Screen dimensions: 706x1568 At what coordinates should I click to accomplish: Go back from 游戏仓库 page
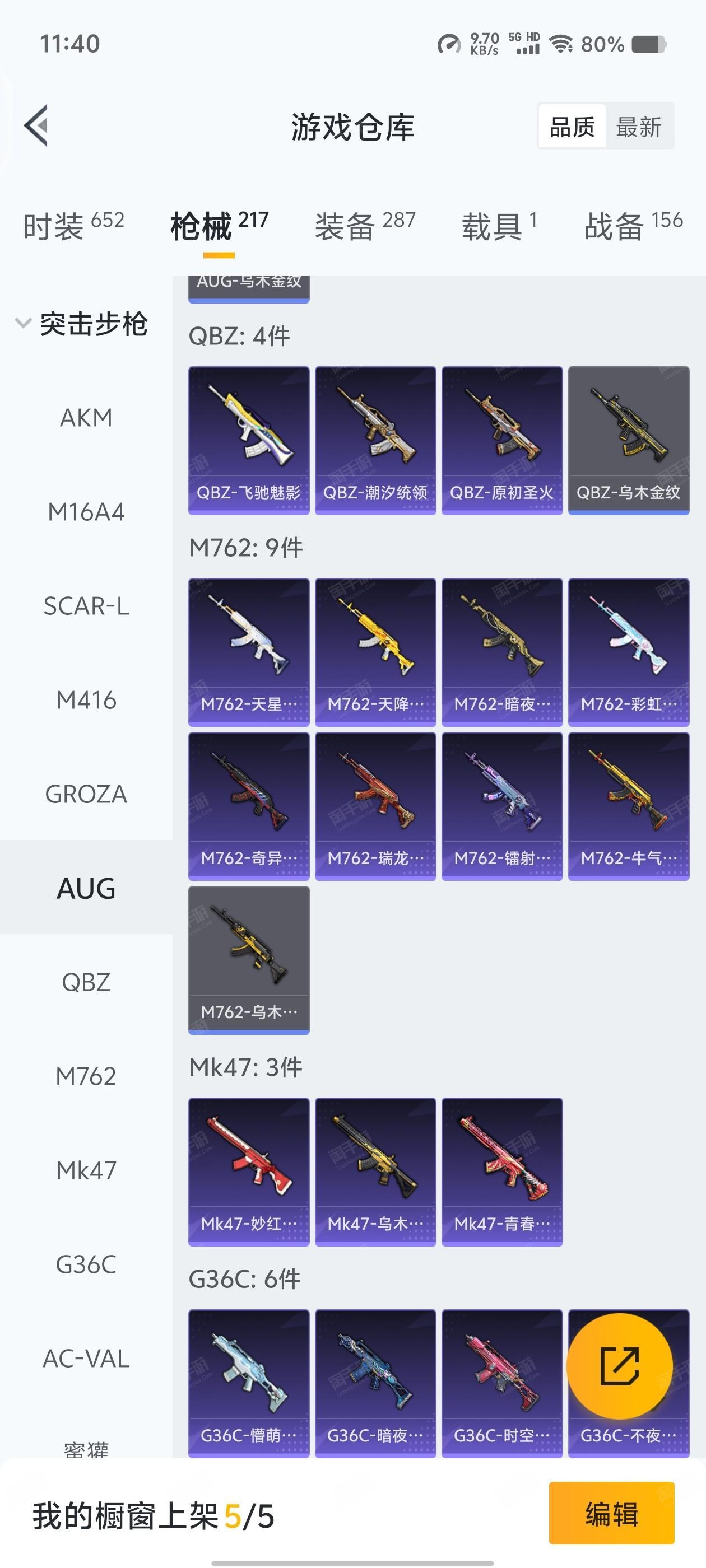coord(36,126)
